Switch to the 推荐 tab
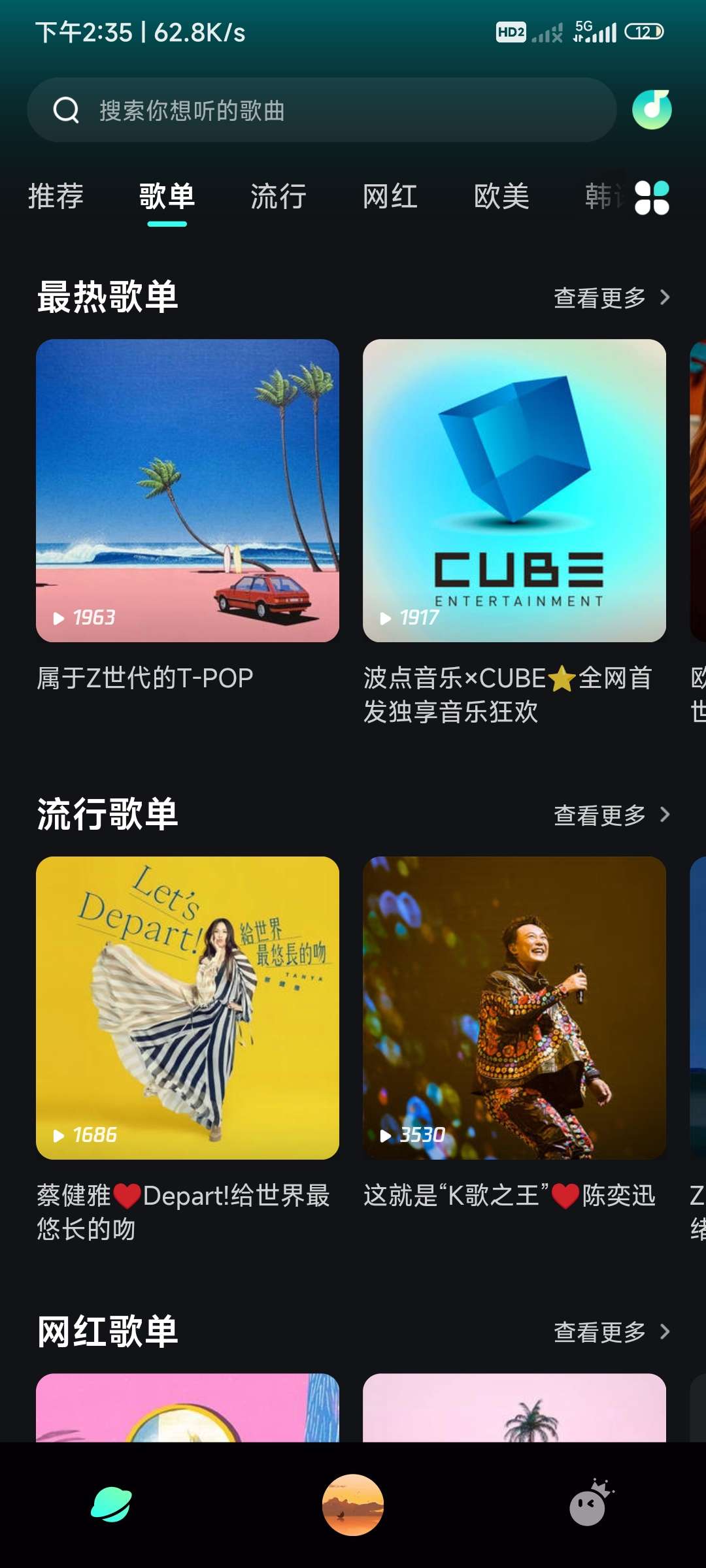The image size is (706, 1568). click(x=56, y=197)
